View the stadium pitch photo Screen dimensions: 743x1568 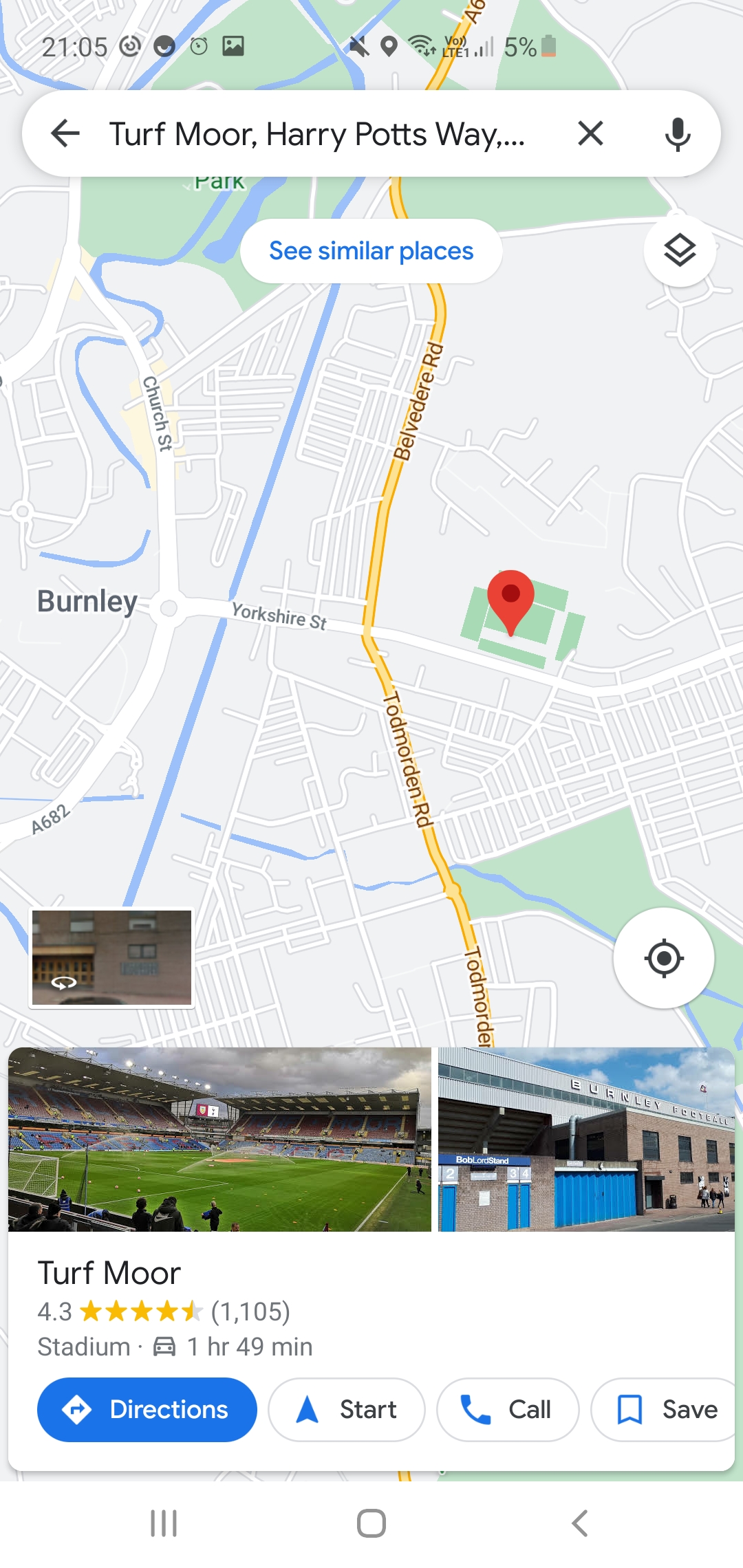[x=219, y=1140]
